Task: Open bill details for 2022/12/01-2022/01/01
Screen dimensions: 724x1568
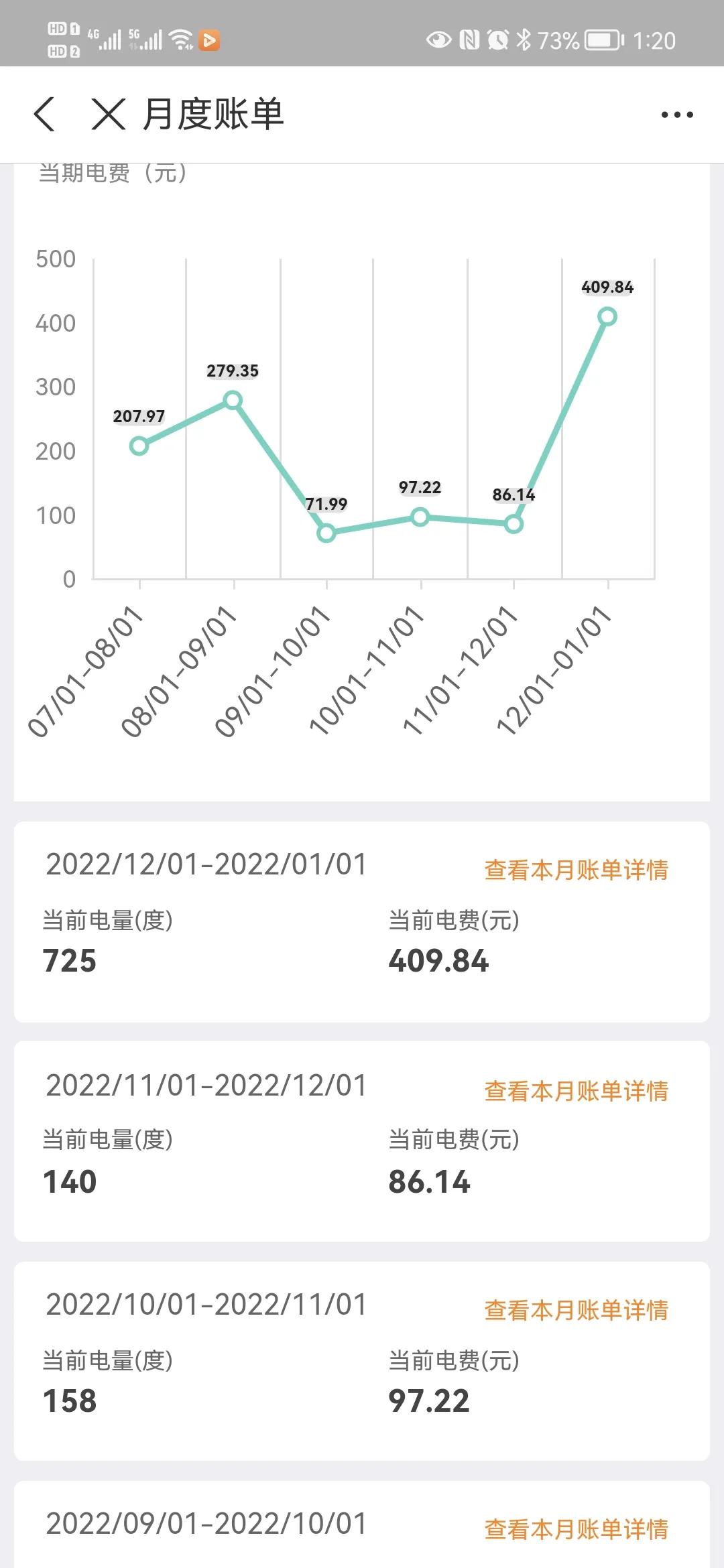Action: tap(577, 868)
